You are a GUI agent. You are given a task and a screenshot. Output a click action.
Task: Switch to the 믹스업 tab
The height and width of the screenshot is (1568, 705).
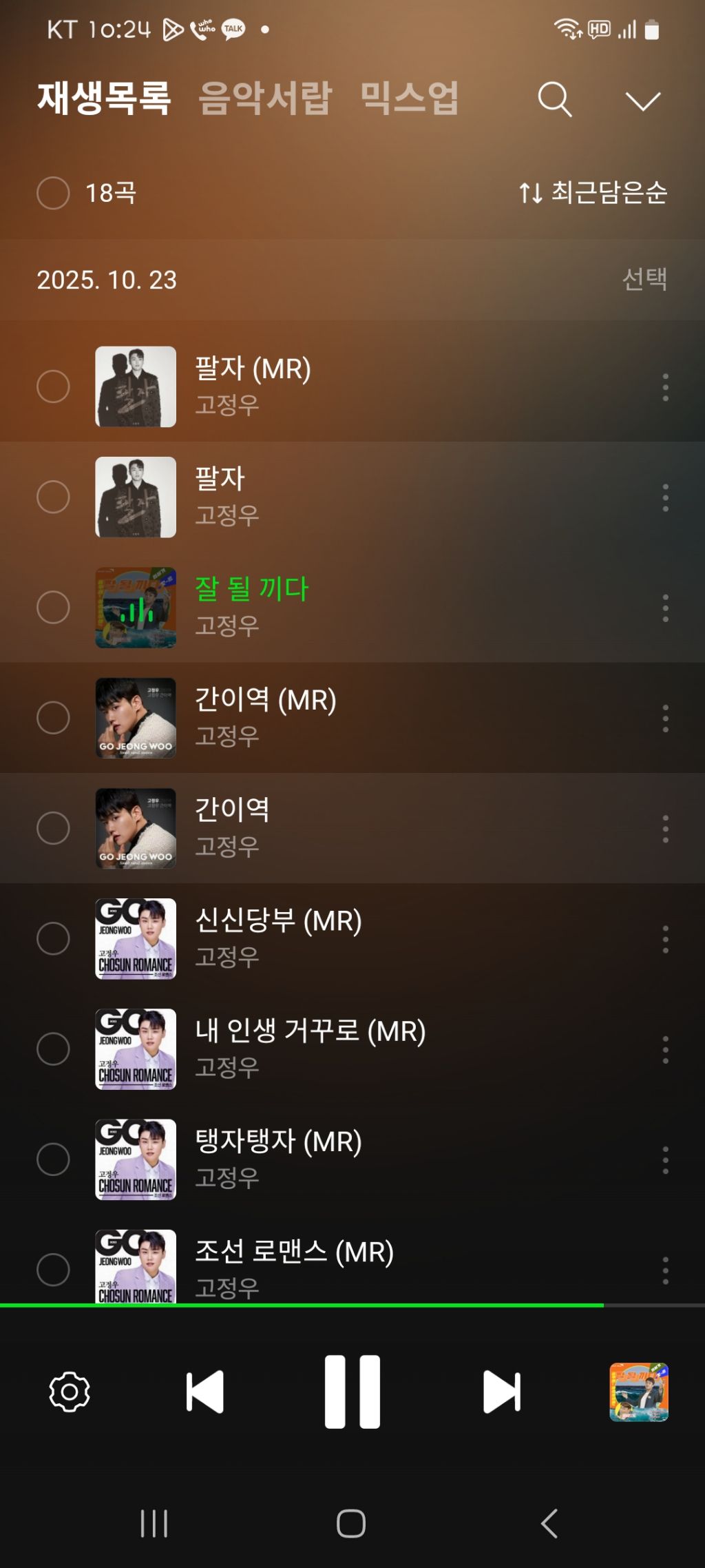click(x=410, y=98)
